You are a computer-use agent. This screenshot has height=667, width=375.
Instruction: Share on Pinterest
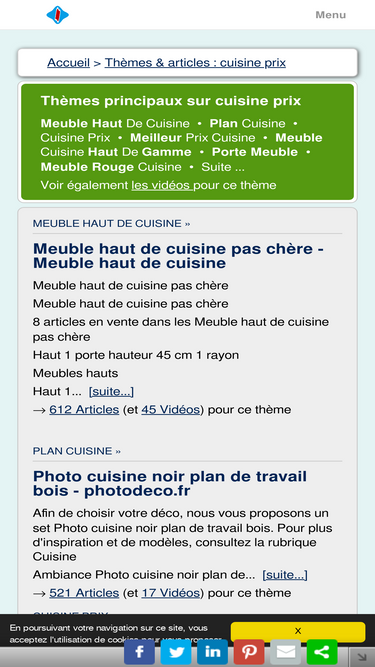[249, 652]
